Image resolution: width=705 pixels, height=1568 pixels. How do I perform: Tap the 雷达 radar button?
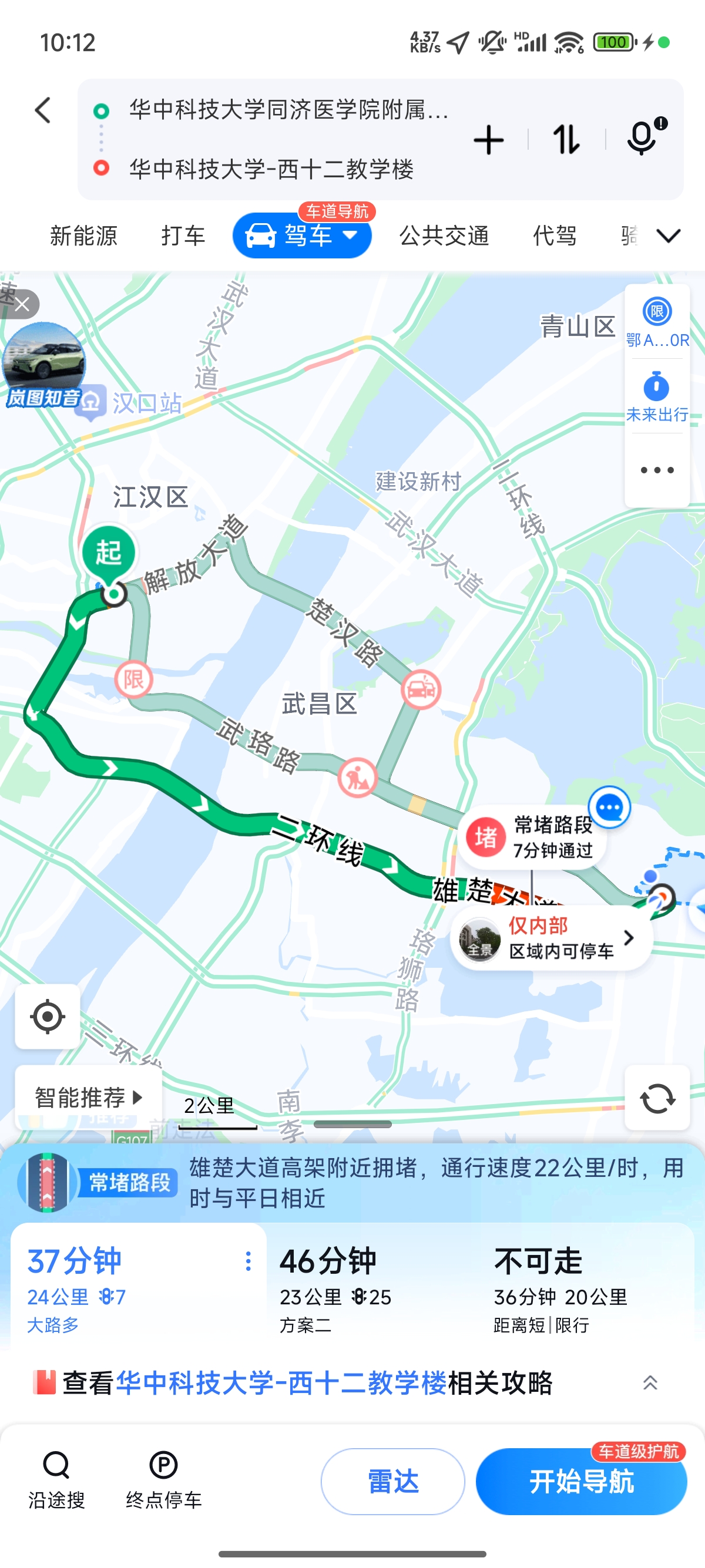[392, 1481]
